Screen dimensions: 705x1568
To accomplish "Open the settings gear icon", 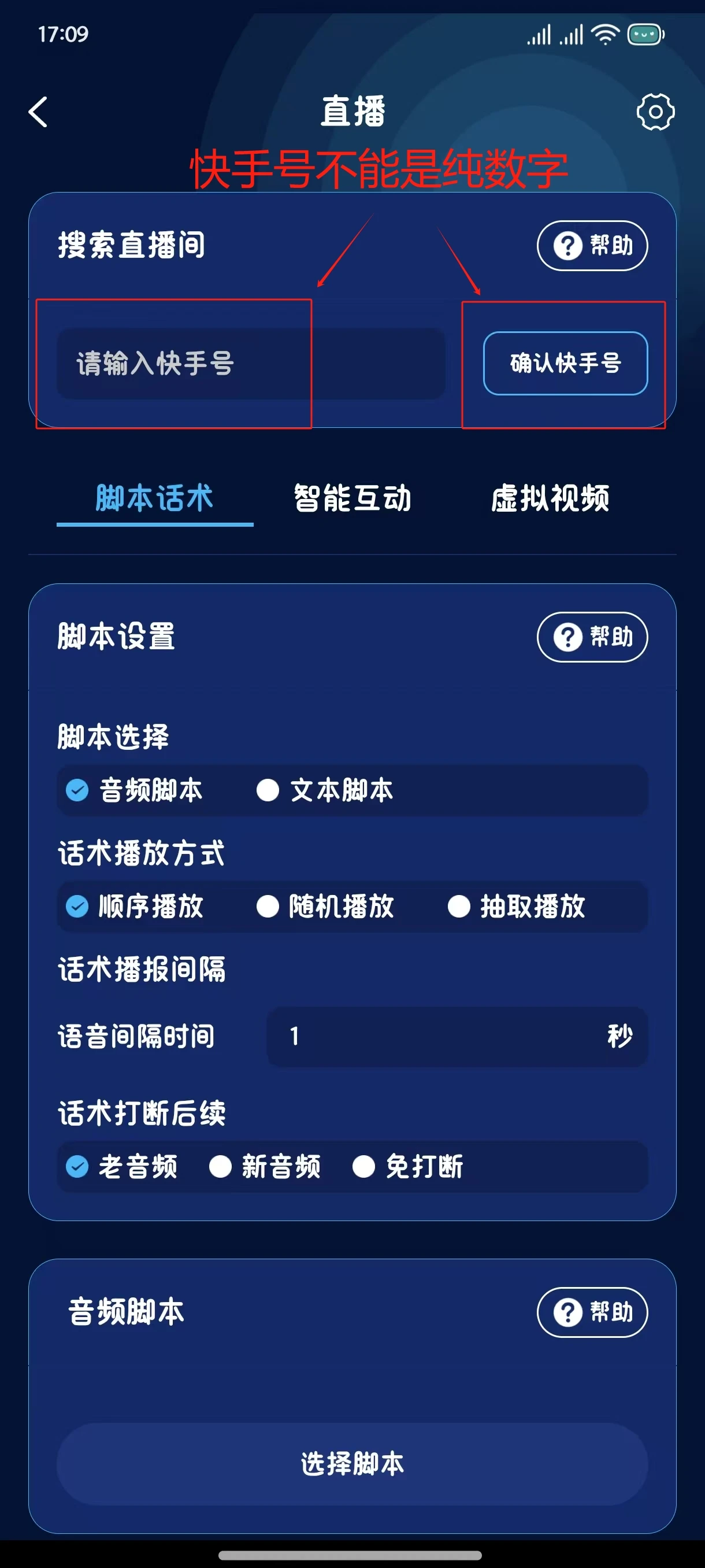I will click(655, 112).
